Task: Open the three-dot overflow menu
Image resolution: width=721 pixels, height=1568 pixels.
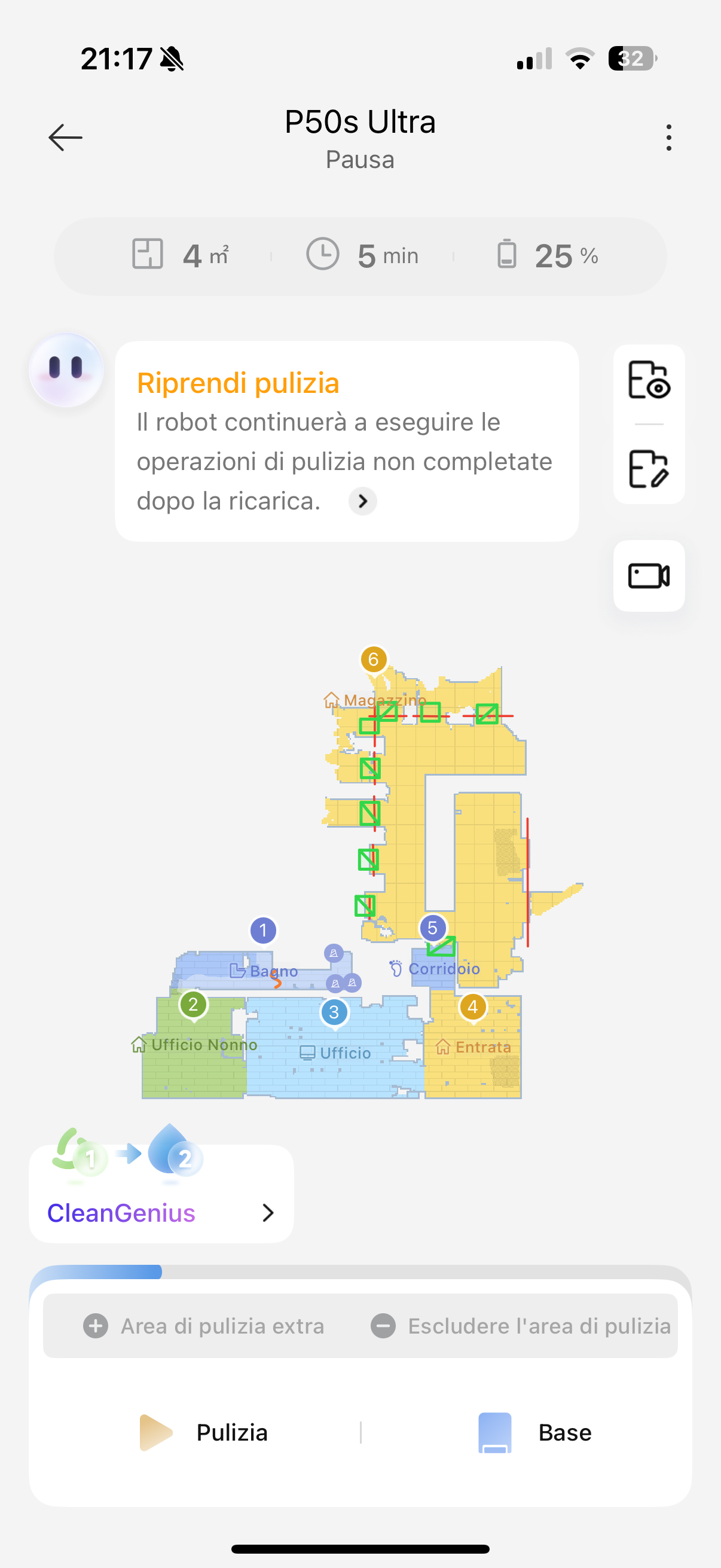Action: coord(668,138)
